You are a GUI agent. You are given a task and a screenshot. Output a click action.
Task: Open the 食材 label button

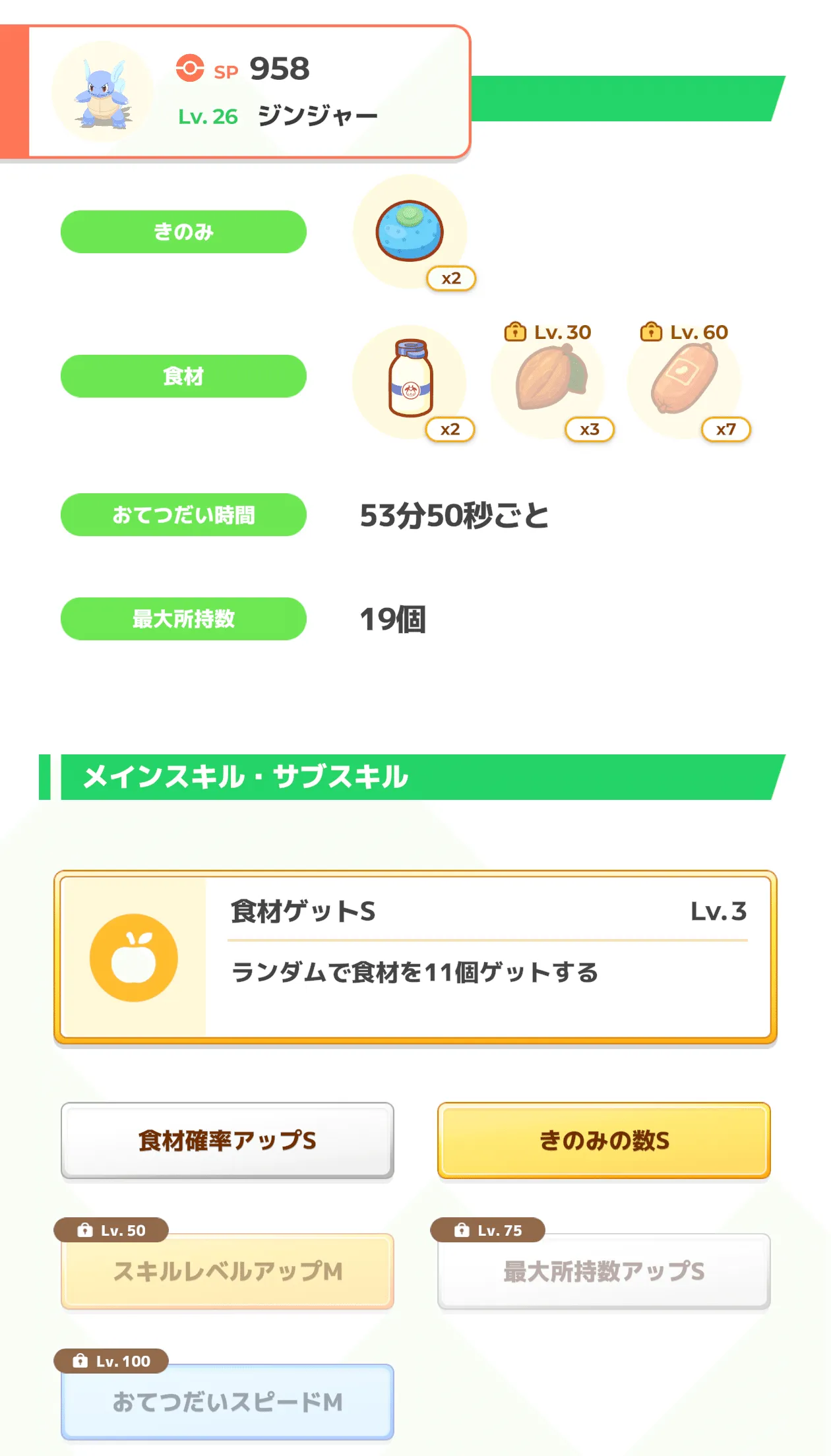183,376
